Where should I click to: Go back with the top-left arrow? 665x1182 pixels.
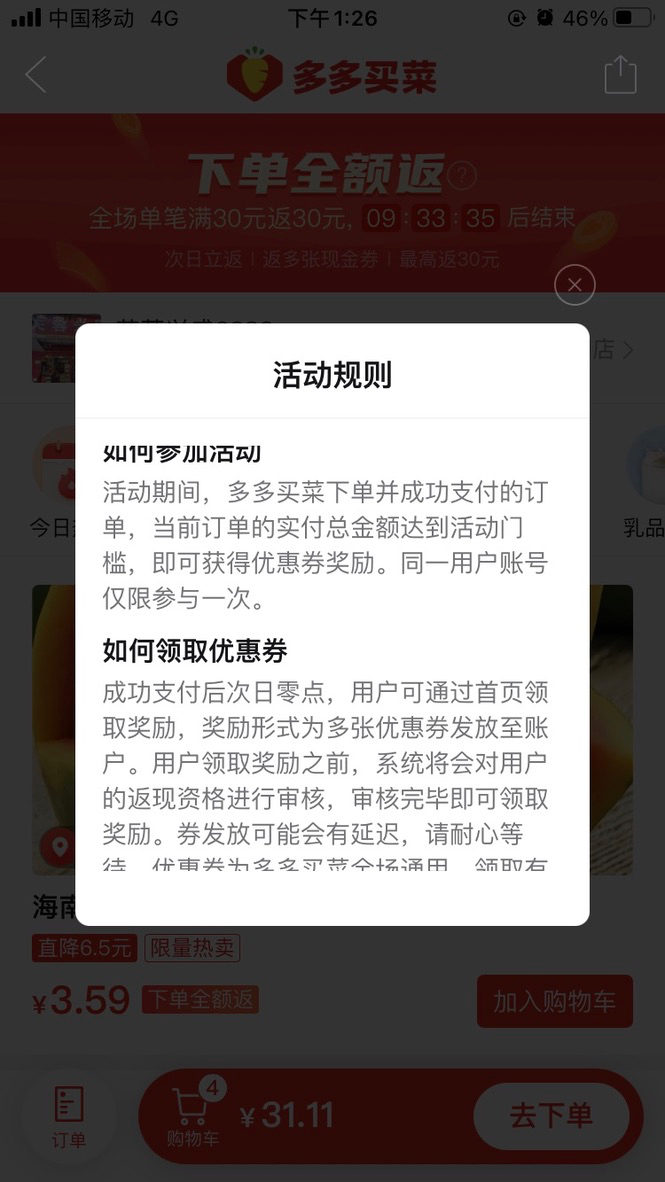[x=35, y=75]
